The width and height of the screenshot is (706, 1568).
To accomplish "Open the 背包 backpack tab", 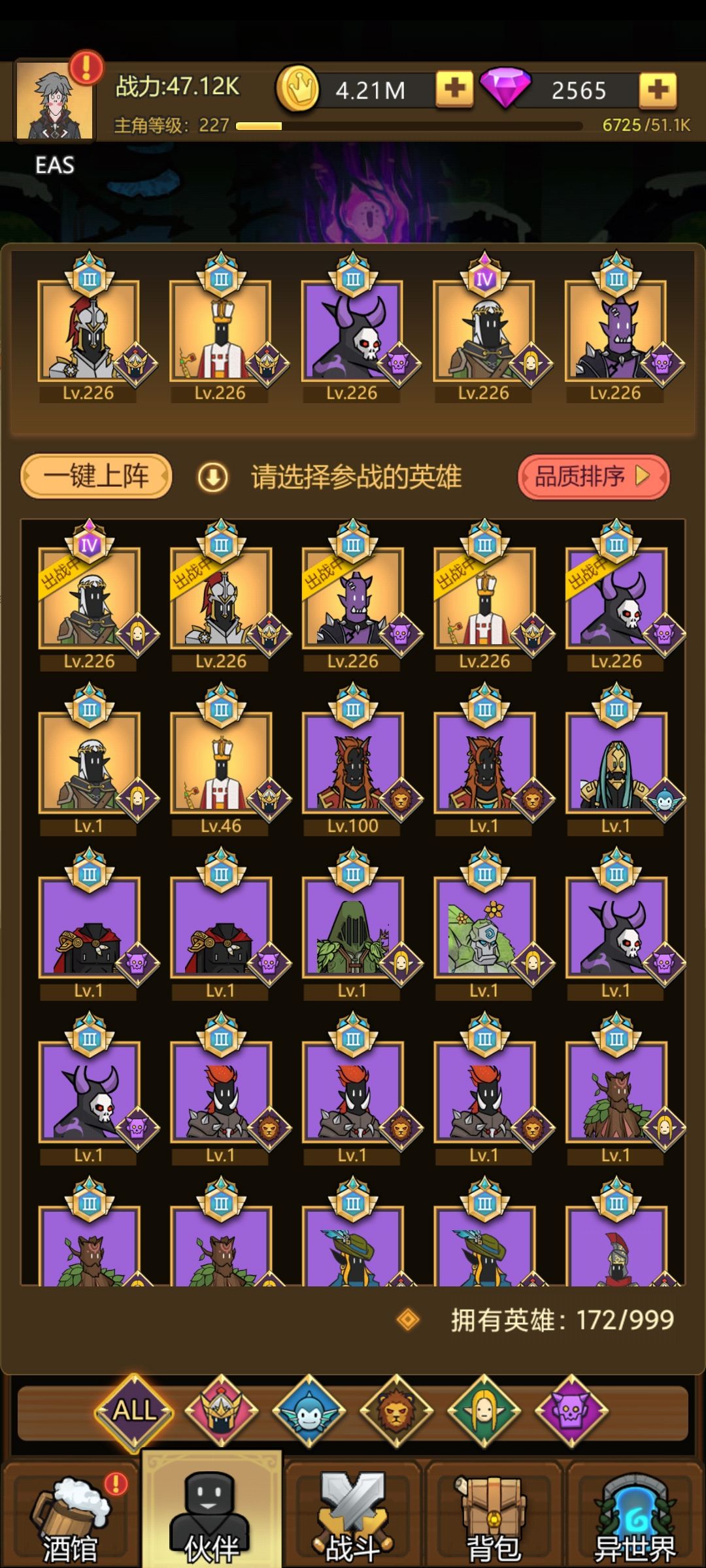I will pyautogui.click(x=494, y=1516).
